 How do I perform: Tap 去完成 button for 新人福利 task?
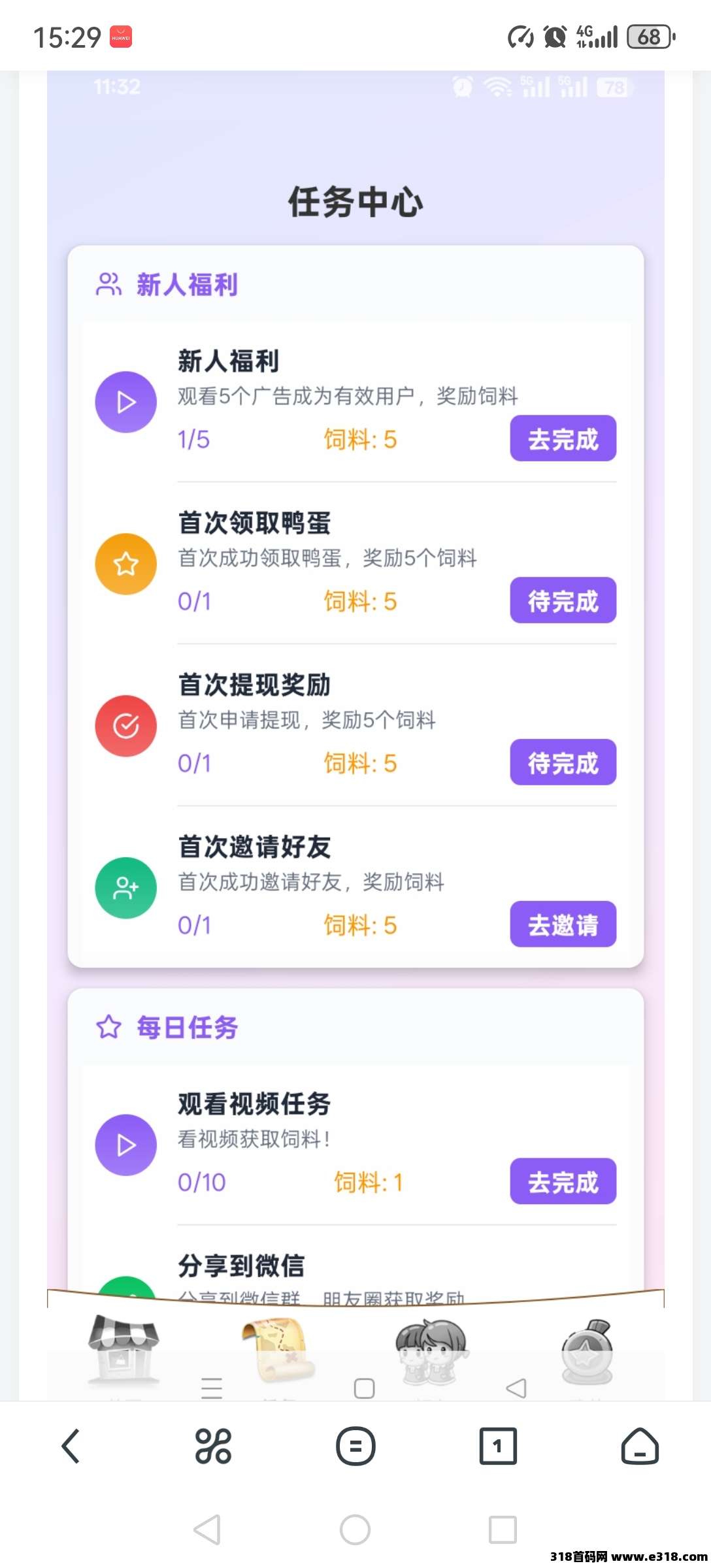[x=563, y=440]
